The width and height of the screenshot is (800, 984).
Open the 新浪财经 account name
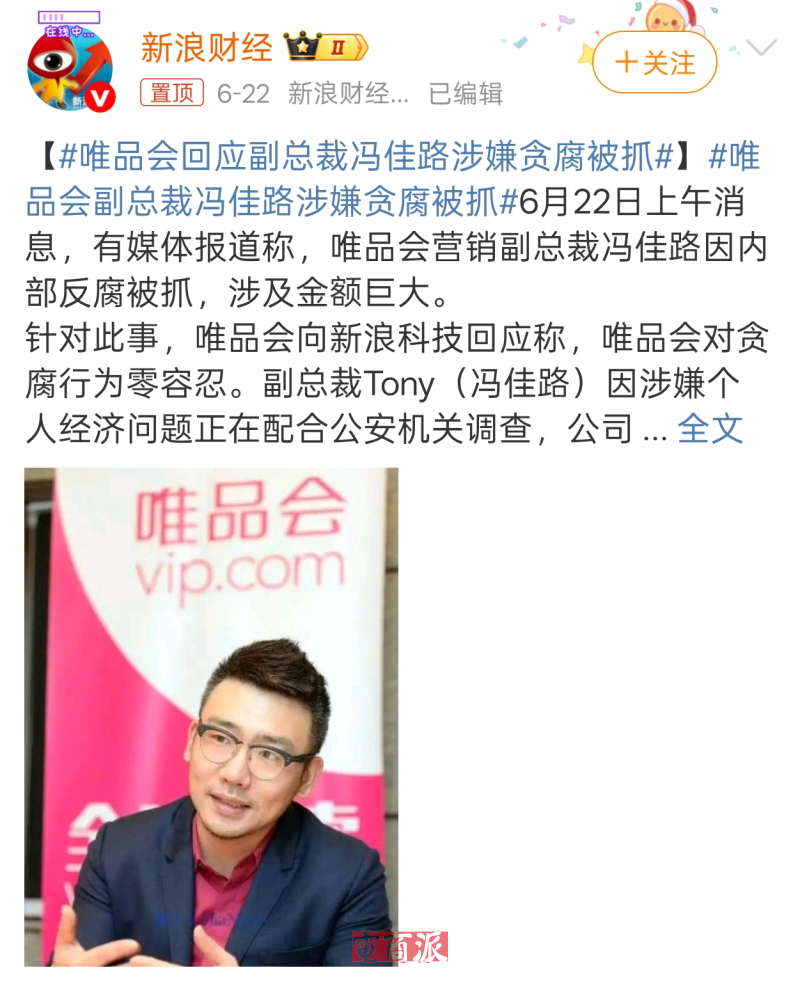(x=205, y=47)
